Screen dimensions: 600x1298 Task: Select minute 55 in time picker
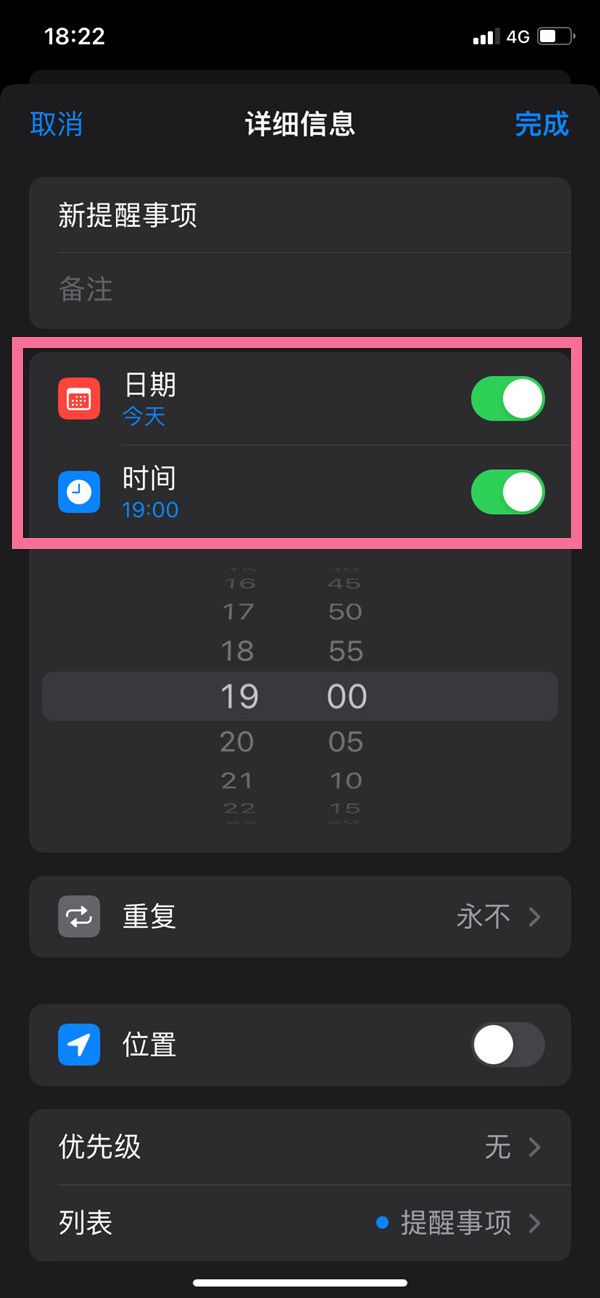pos(346,651)
